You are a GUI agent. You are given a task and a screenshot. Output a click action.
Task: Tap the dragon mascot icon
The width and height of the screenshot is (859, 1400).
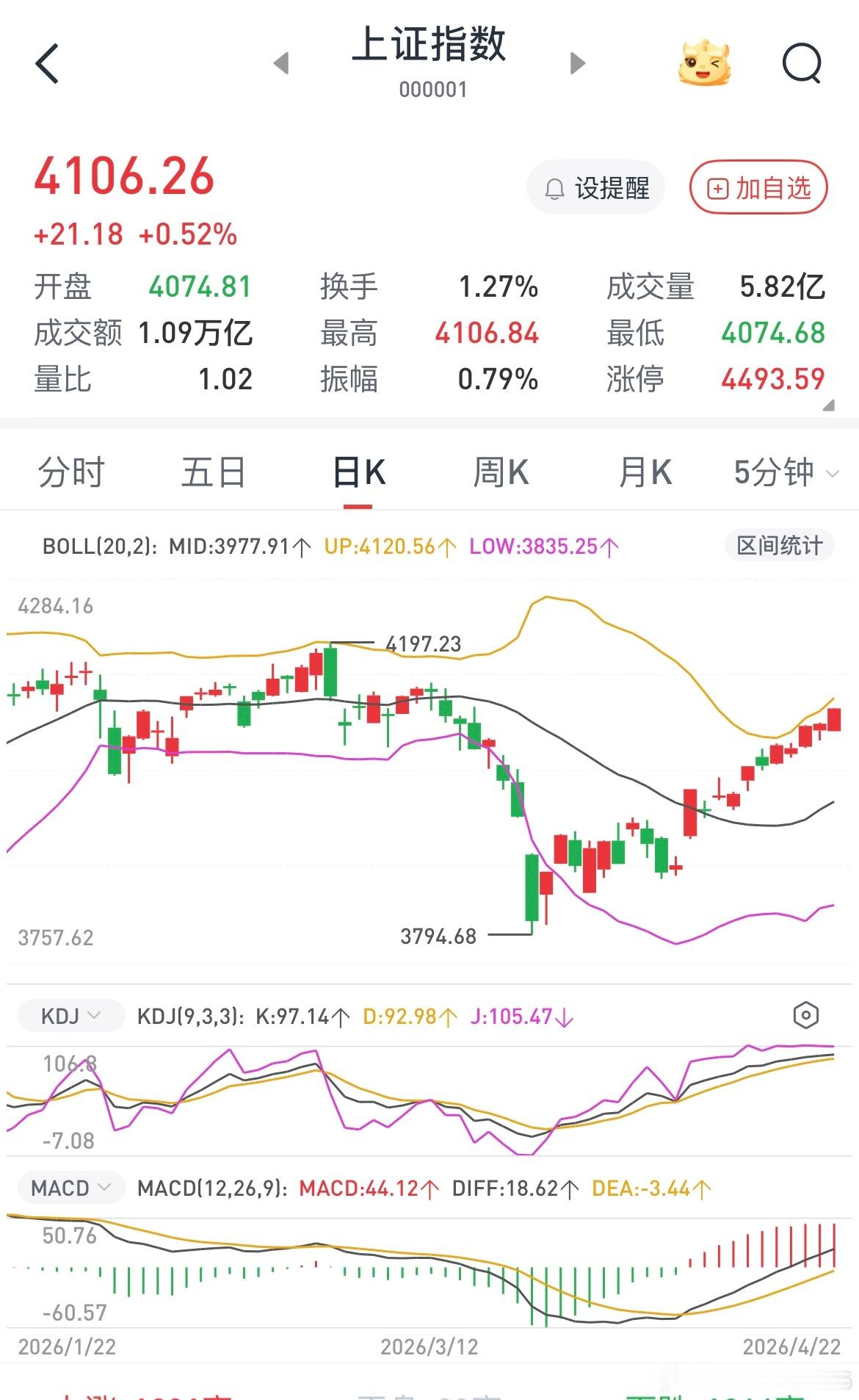(x=703, y=62)
